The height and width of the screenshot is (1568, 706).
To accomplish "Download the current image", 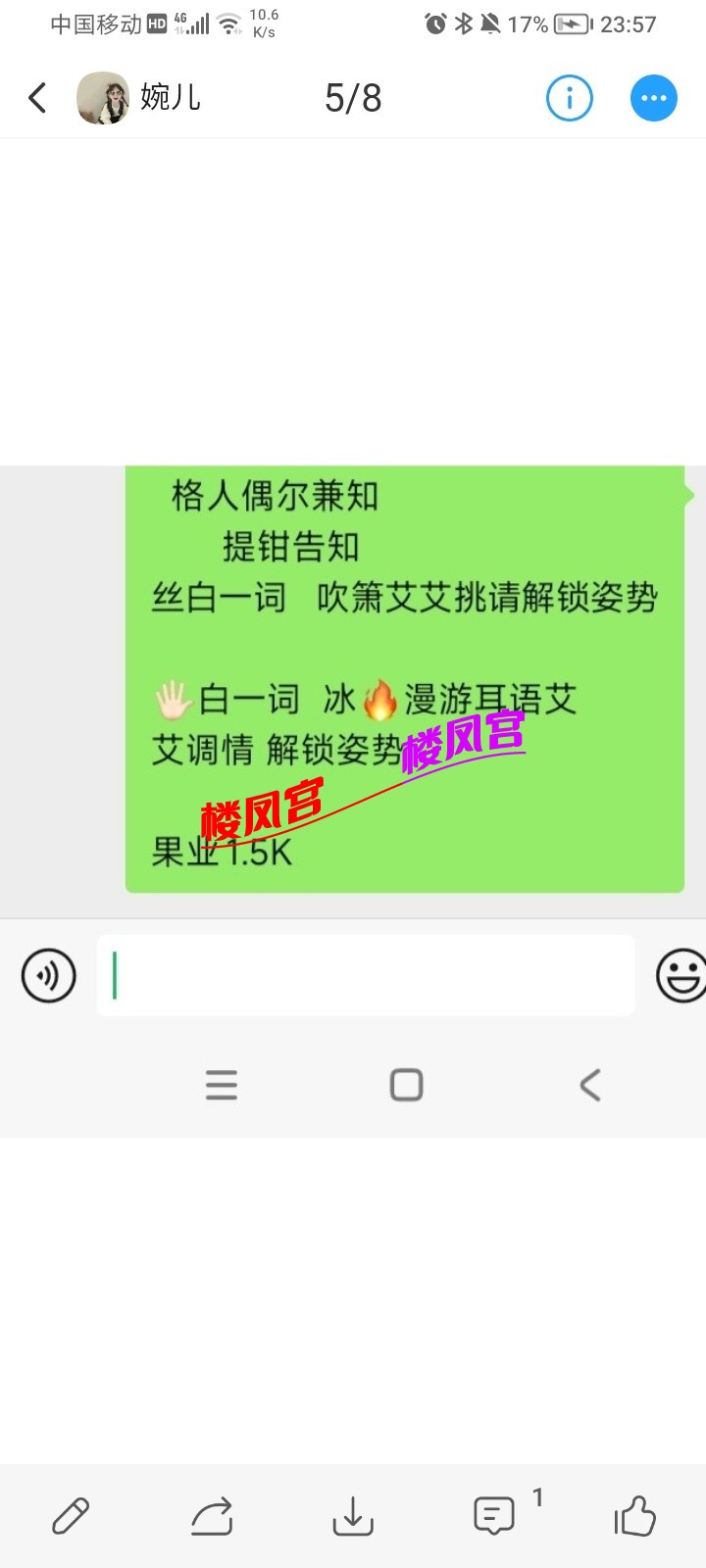I will 353,1516.
